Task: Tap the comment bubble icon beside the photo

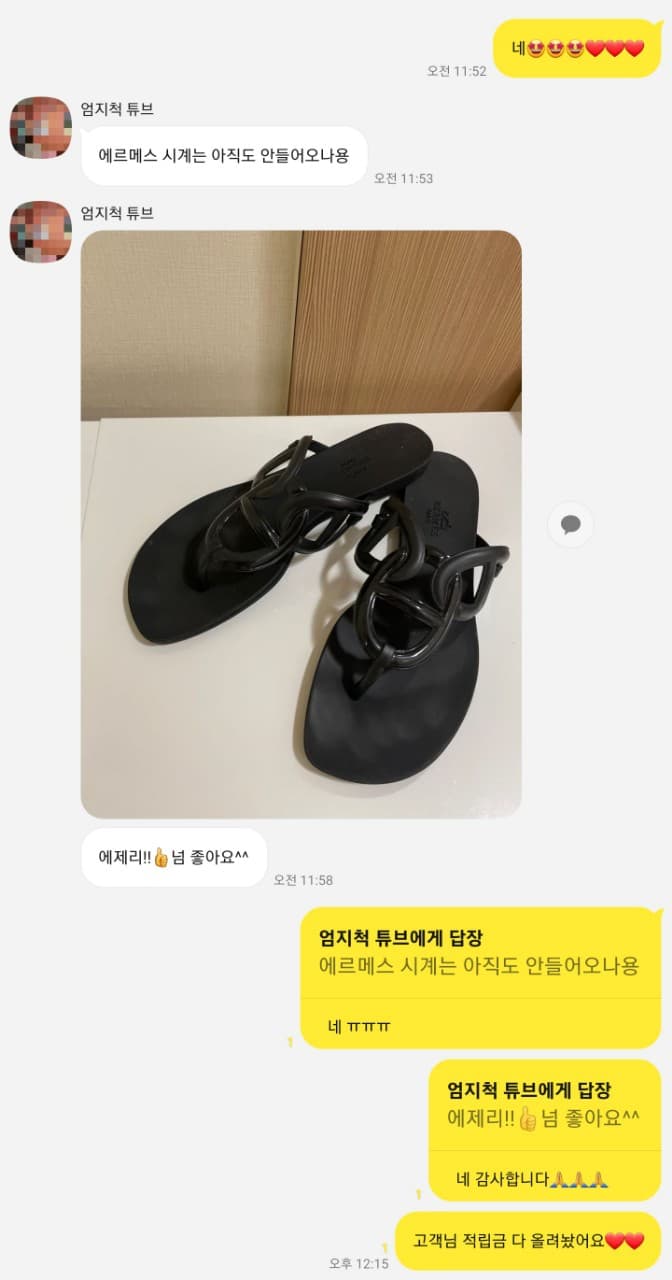Action: point(571,524)
